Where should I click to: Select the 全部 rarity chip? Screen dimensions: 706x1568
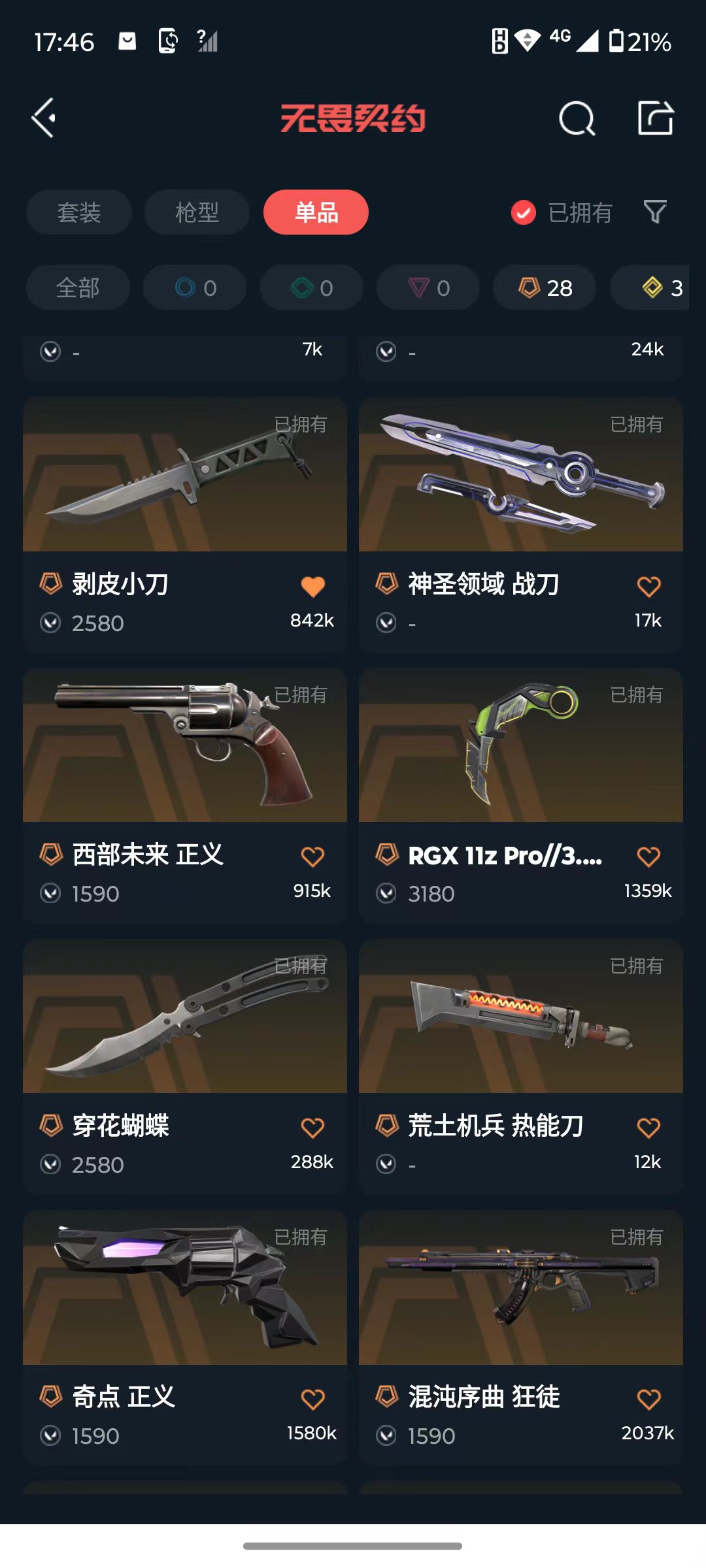[x=78, y=287]
